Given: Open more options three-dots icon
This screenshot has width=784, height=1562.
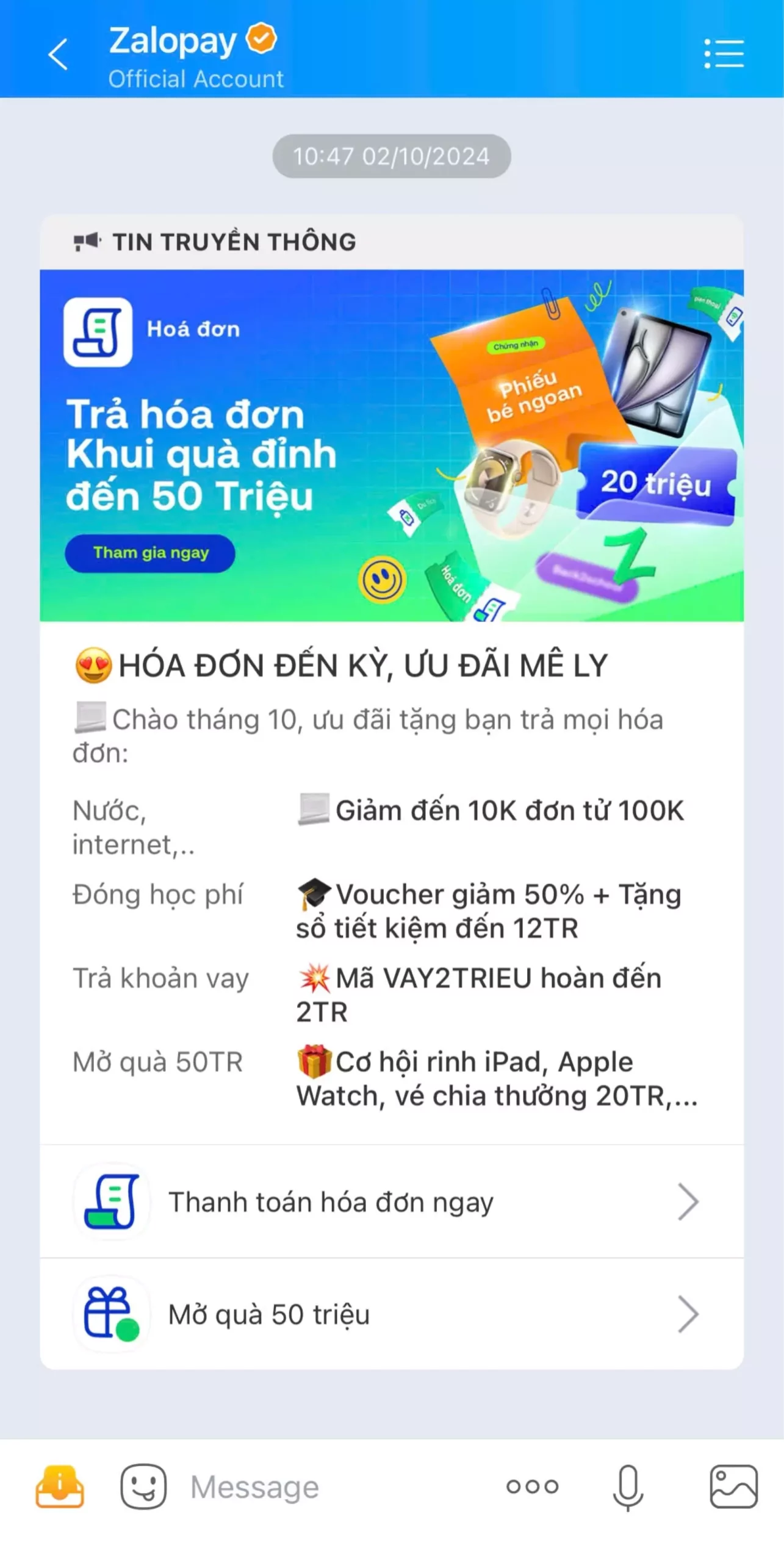Looking at the screenshot, I should [532, 1487].
